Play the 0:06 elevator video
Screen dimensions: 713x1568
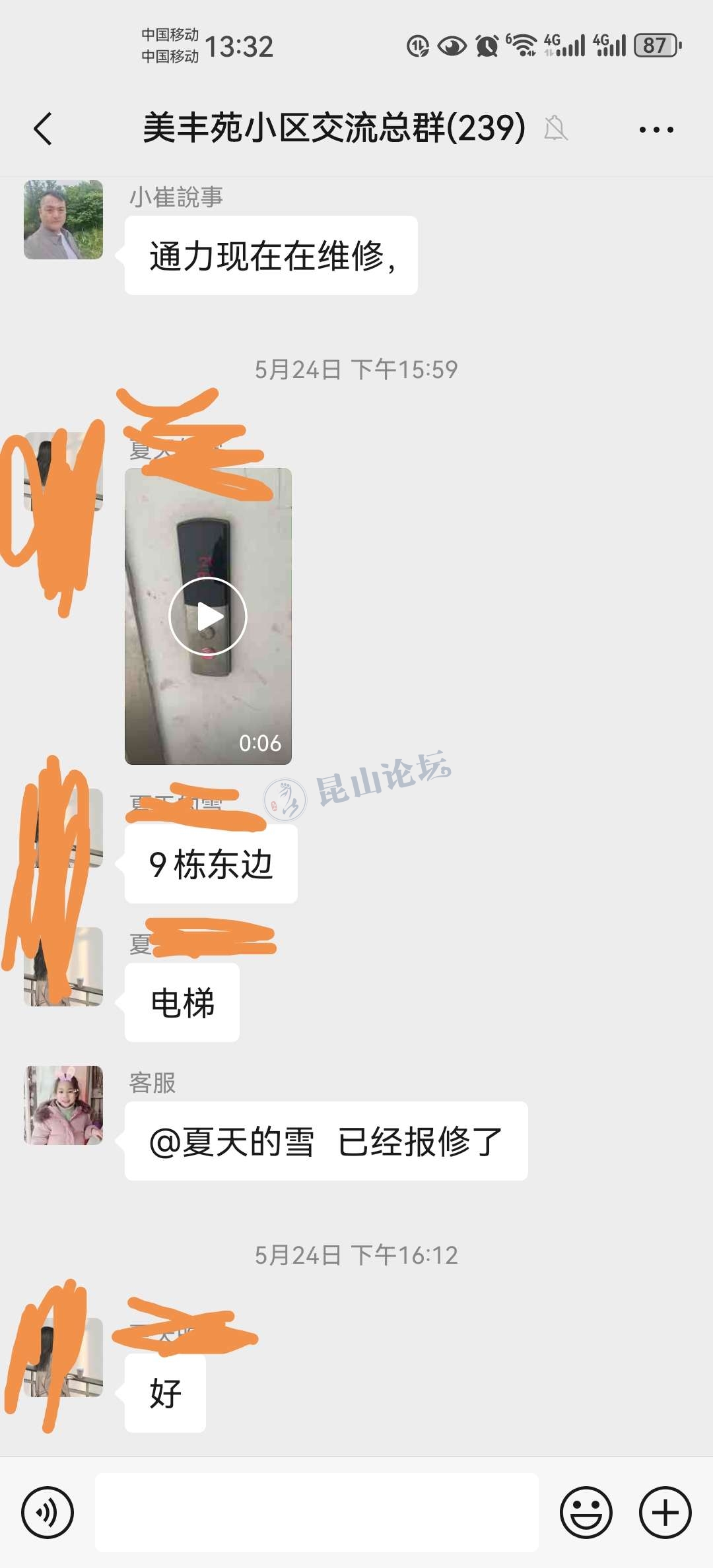[208, 616]
